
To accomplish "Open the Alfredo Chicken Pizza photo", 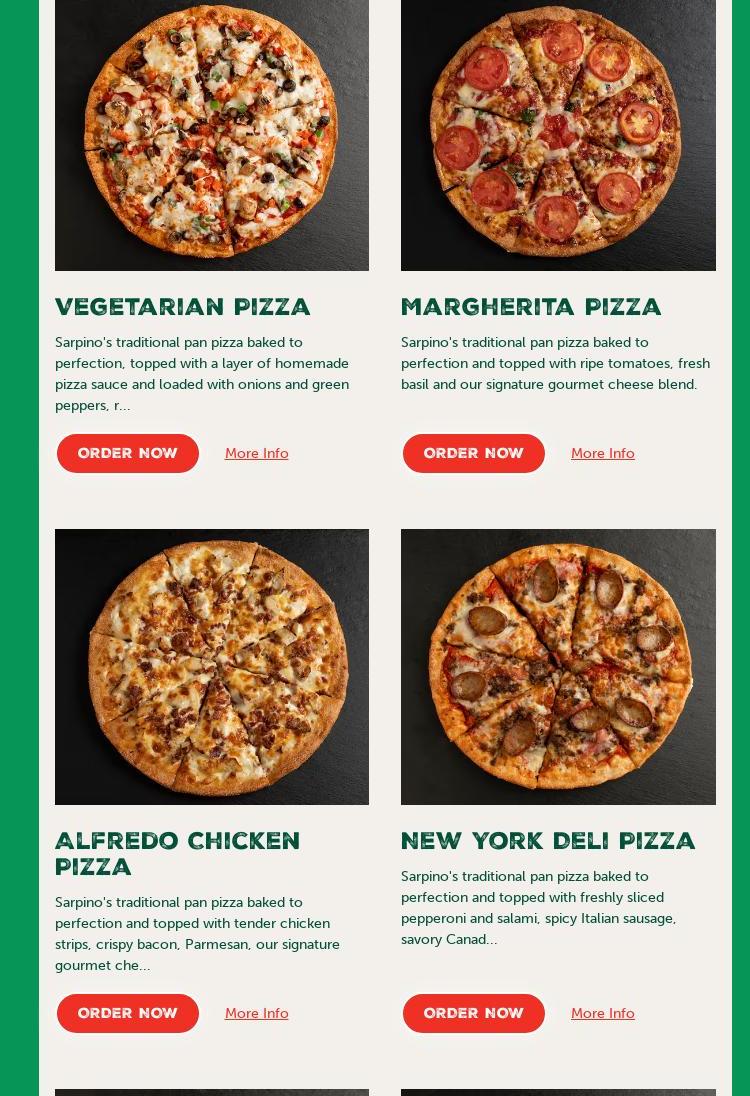I will pyautogui.click(x=211, y=666).
